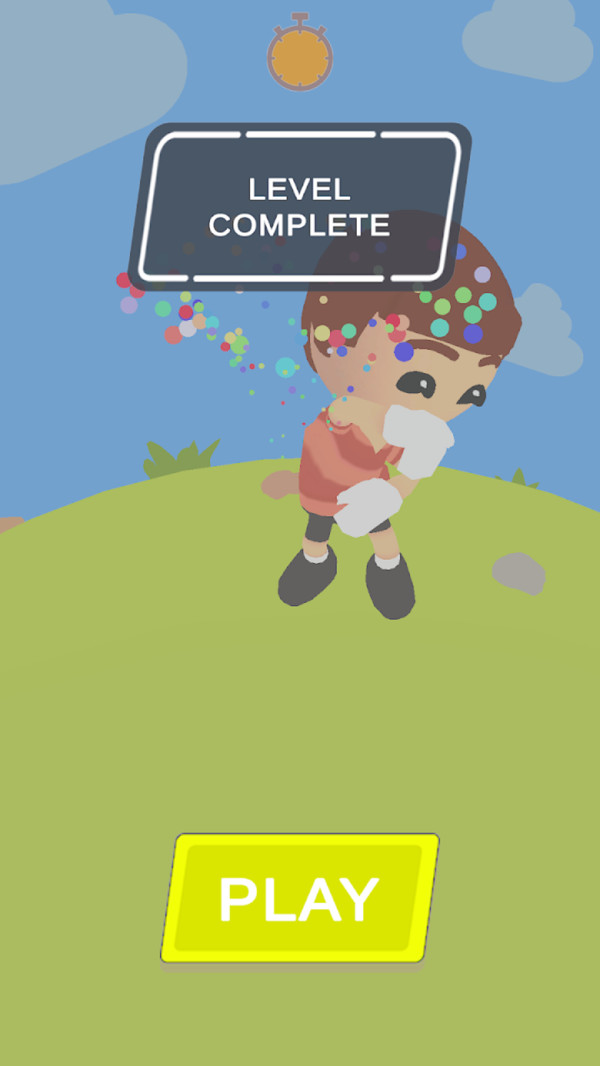This screenshot has height=1066, width=600.
Task: Tap the yellow PLAY button
Action: 300,898
